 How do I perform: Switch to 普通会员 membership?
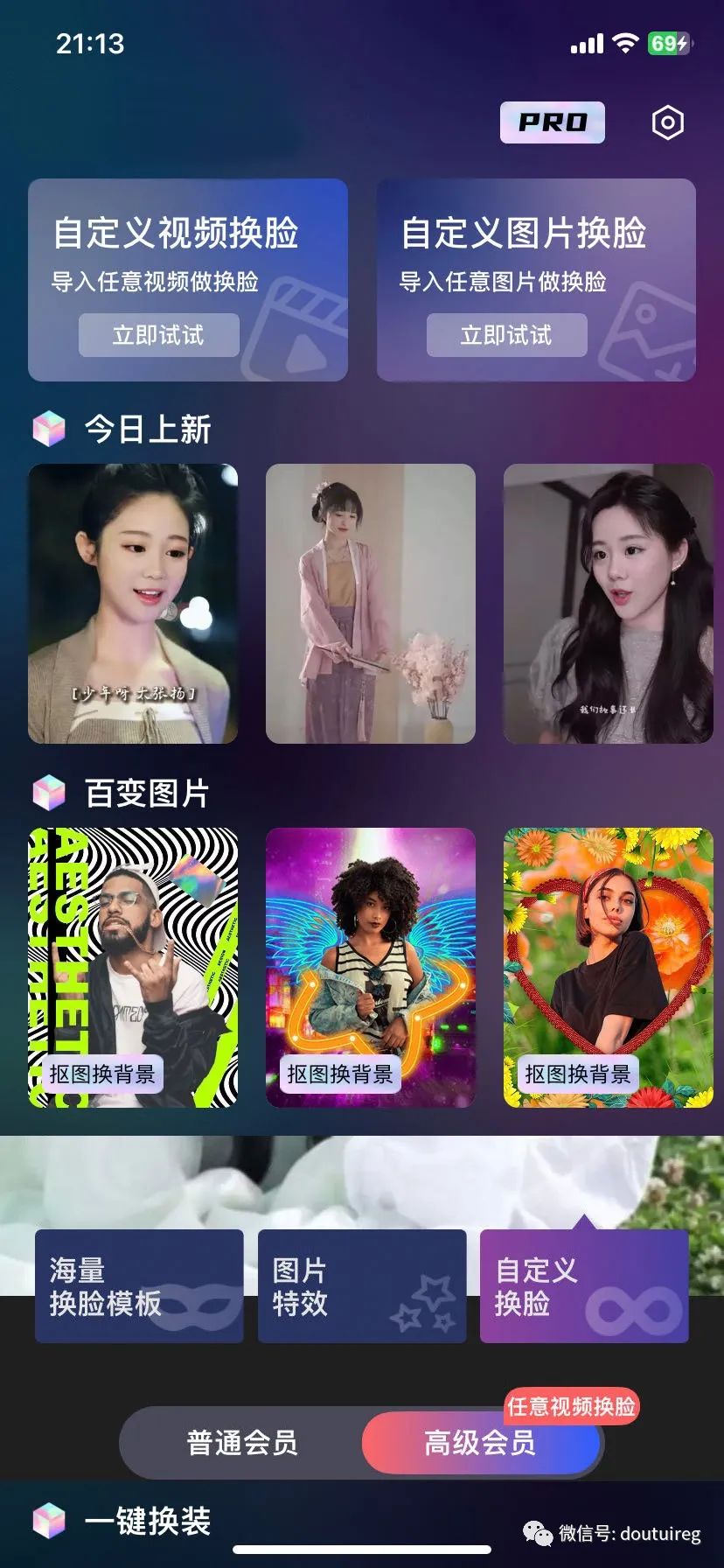click(x=242, y=1443)
